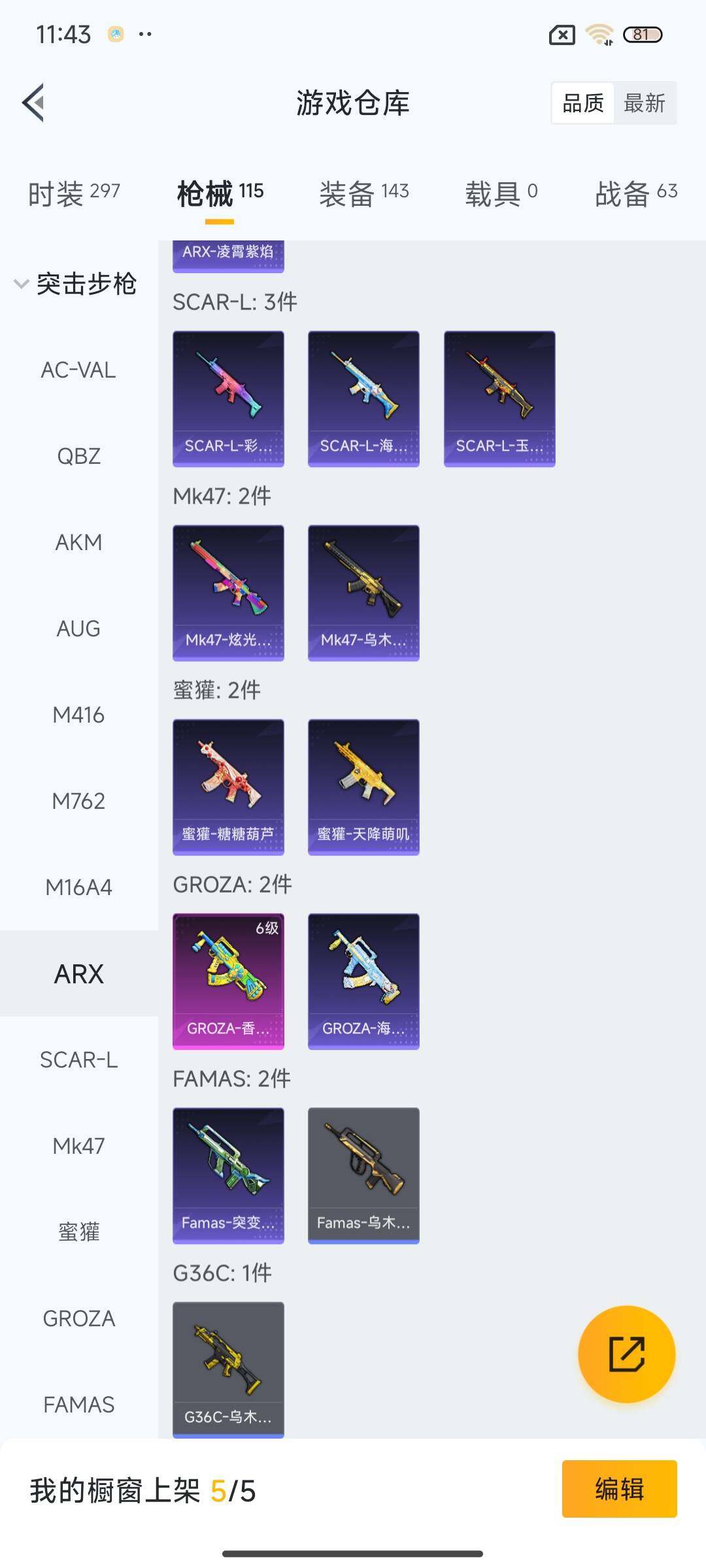Image resolution: width=706 pixels, height=1568 pixels.
Task: Open the 蜜獾-糖糖葫芦 item
Action: point(228,787)
